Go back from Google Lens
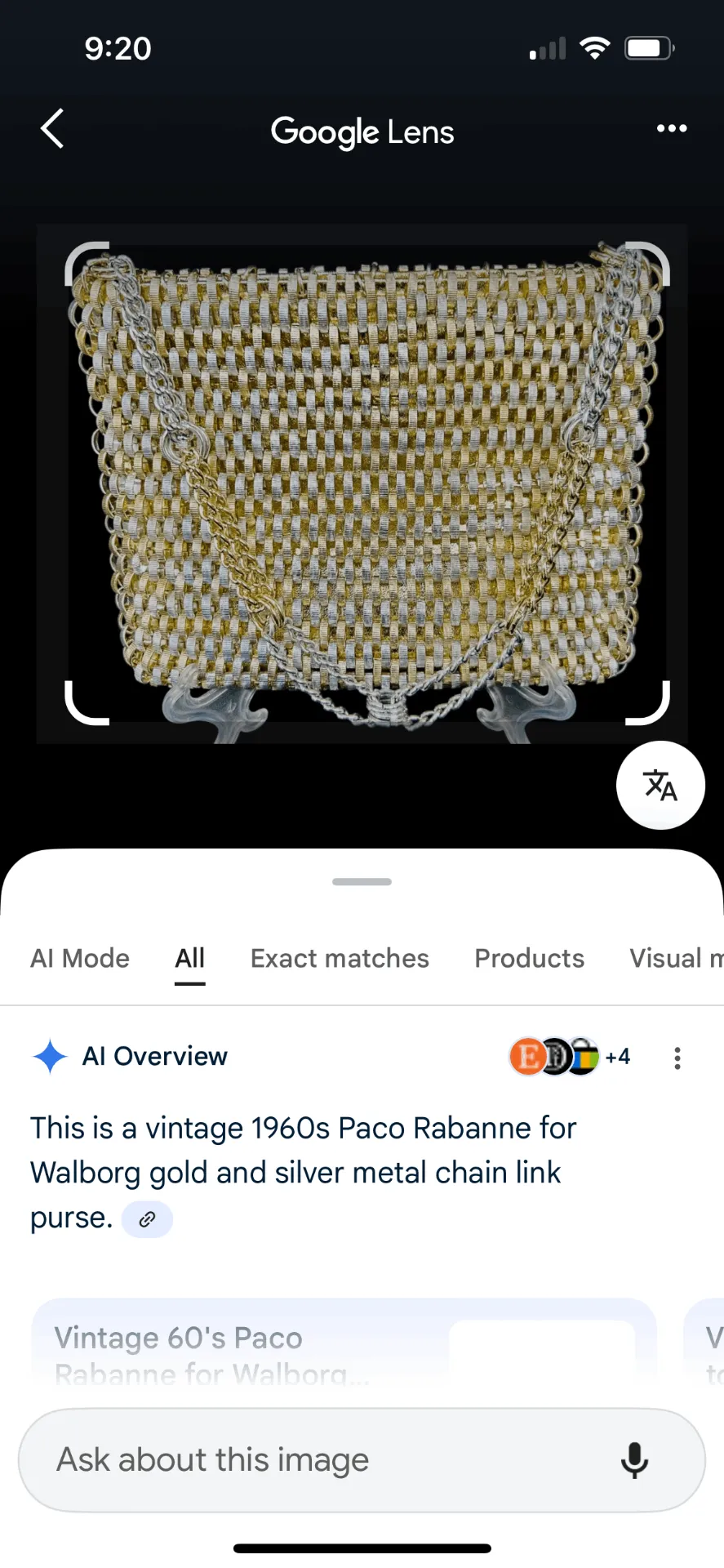Screen dimensions: 724x1568 52,129
